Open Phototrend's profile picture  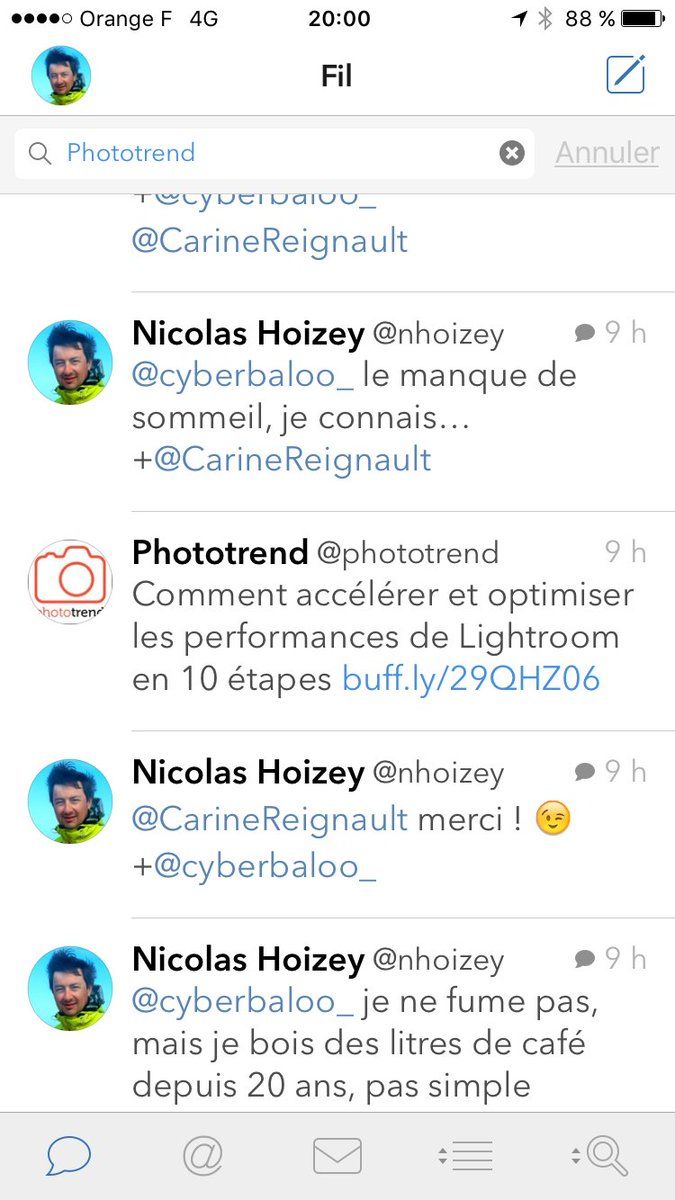[x=70, y=582]
